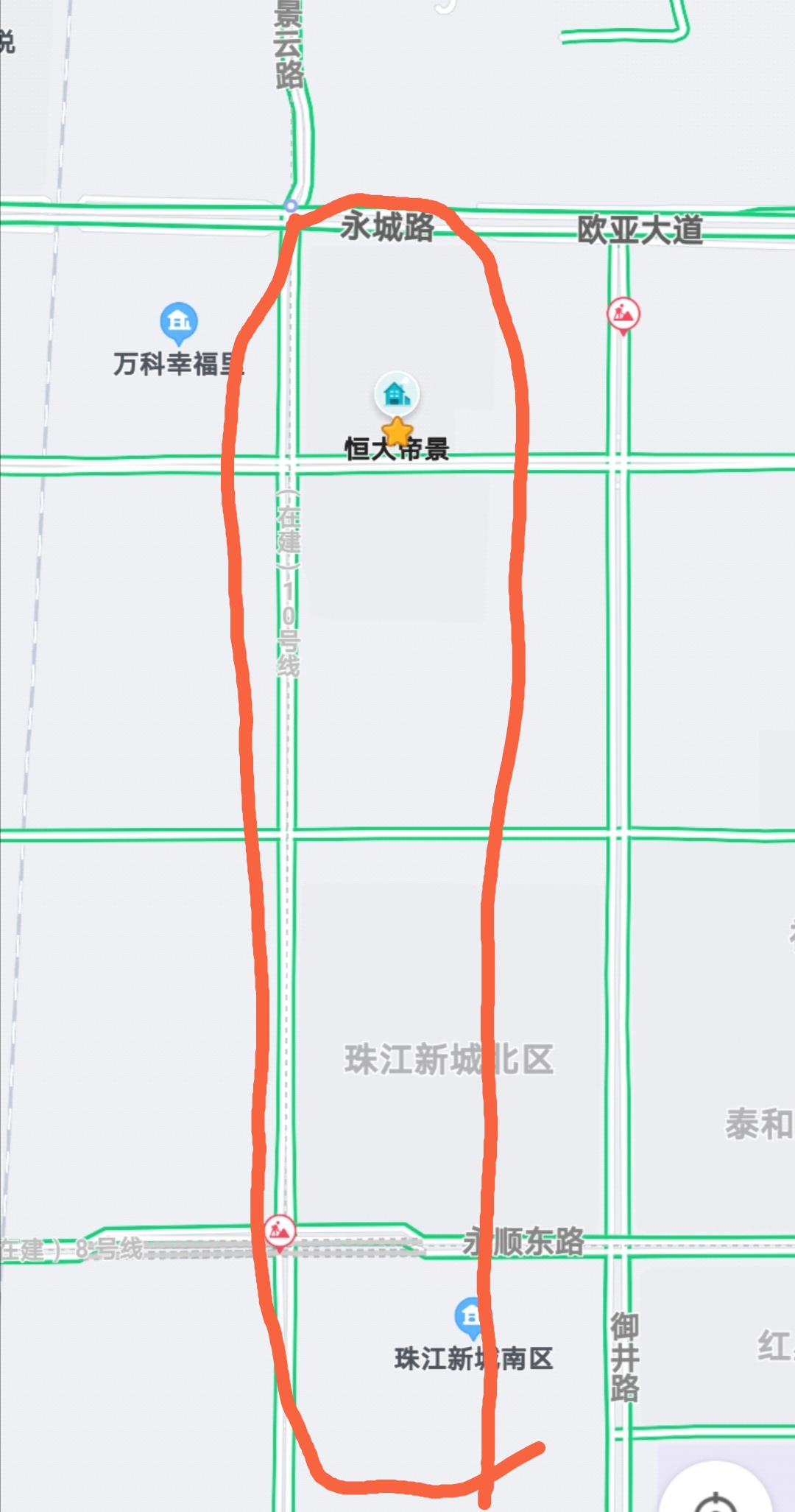The width and height of the screenshot is (795, 1512).
Task: View the construction alert on the 8号线 road
Action: point(280,1231)
